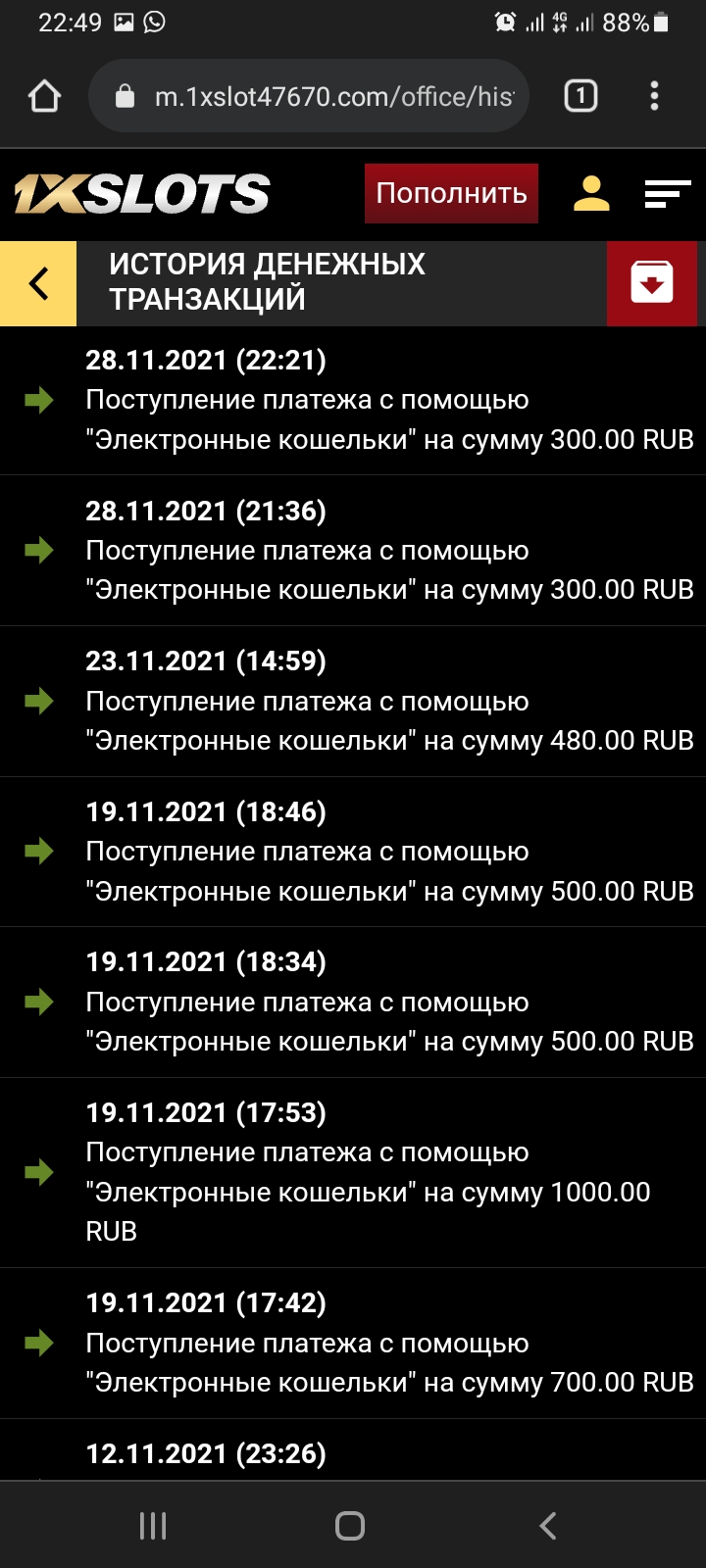Image resolution: width=706 pixels, height=1568 pixels.
Task: Tap the system back button
Action: (x=548, y=1525)
